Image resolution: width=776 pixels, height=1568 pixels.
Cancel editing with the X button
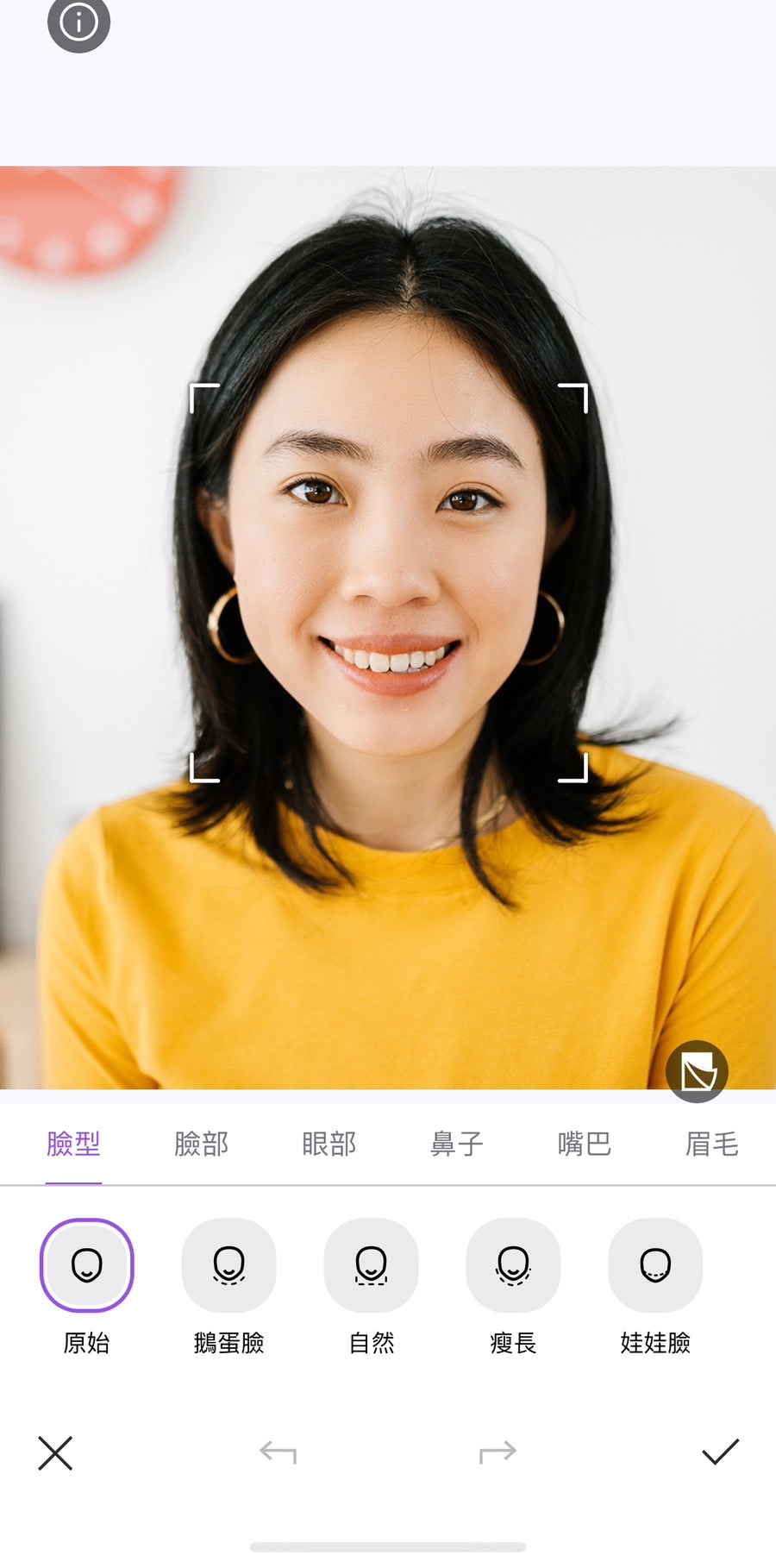[x=55, y=1453]
